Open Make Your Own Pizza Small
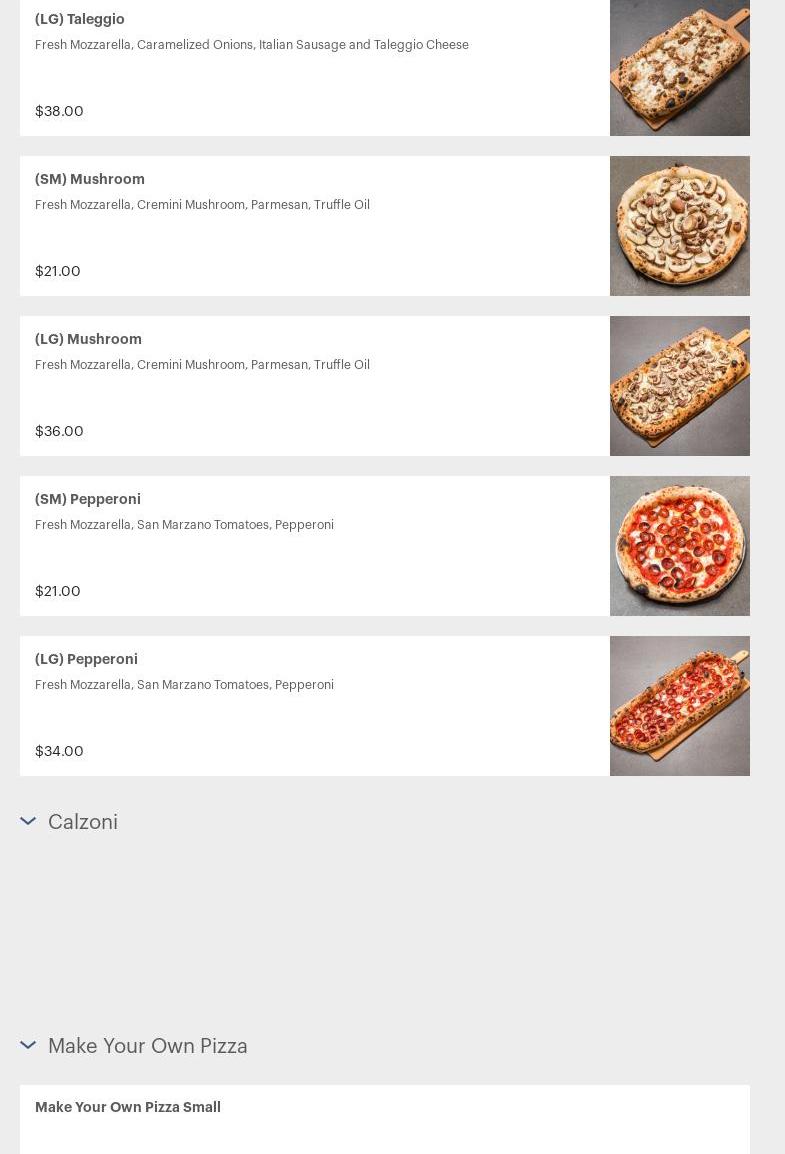The height and width of the screenshot is (1154, 785). (x=128, y=1108)
